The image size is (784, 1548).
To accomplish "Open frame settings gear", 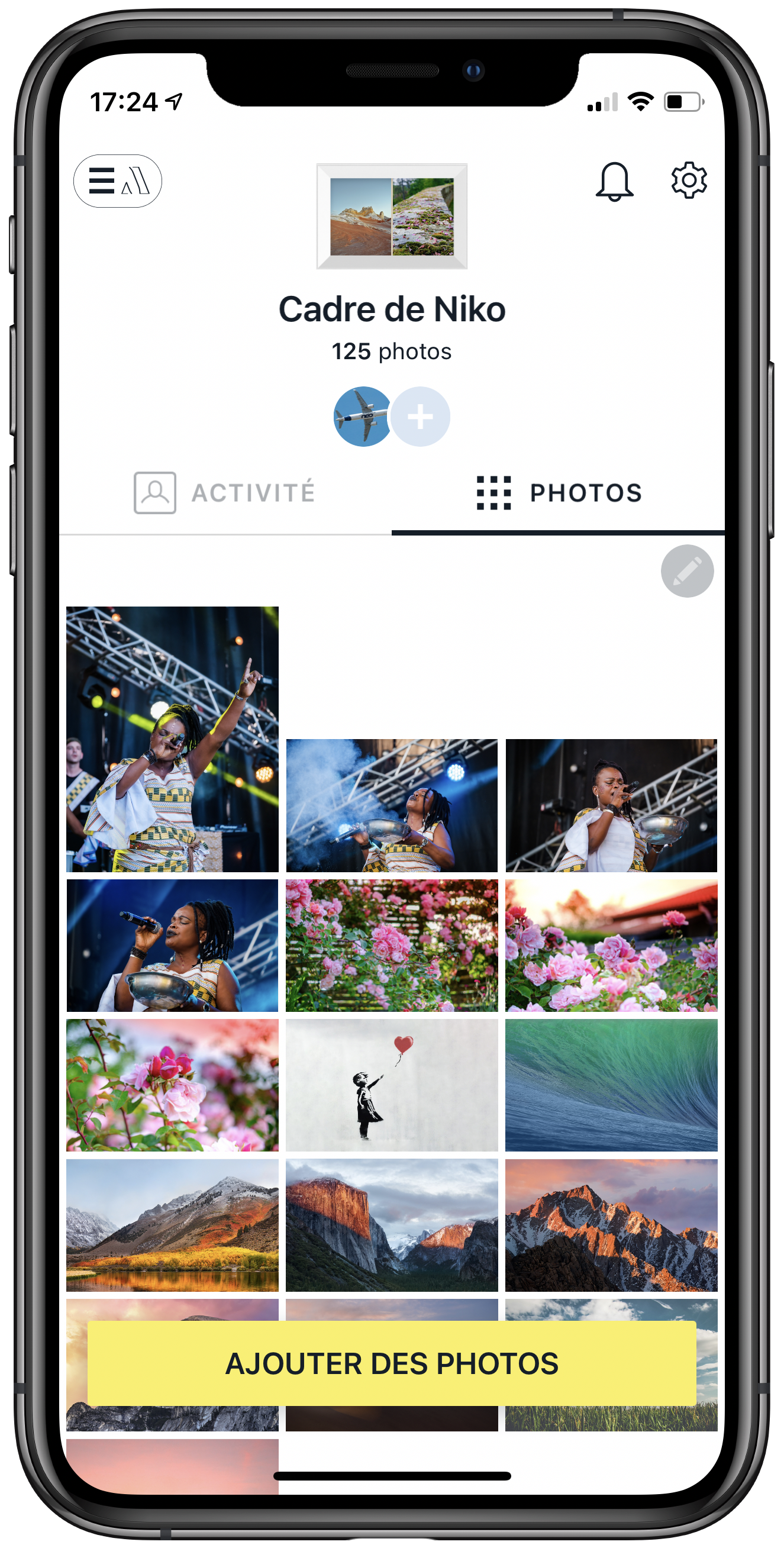I will click(689, 180).
